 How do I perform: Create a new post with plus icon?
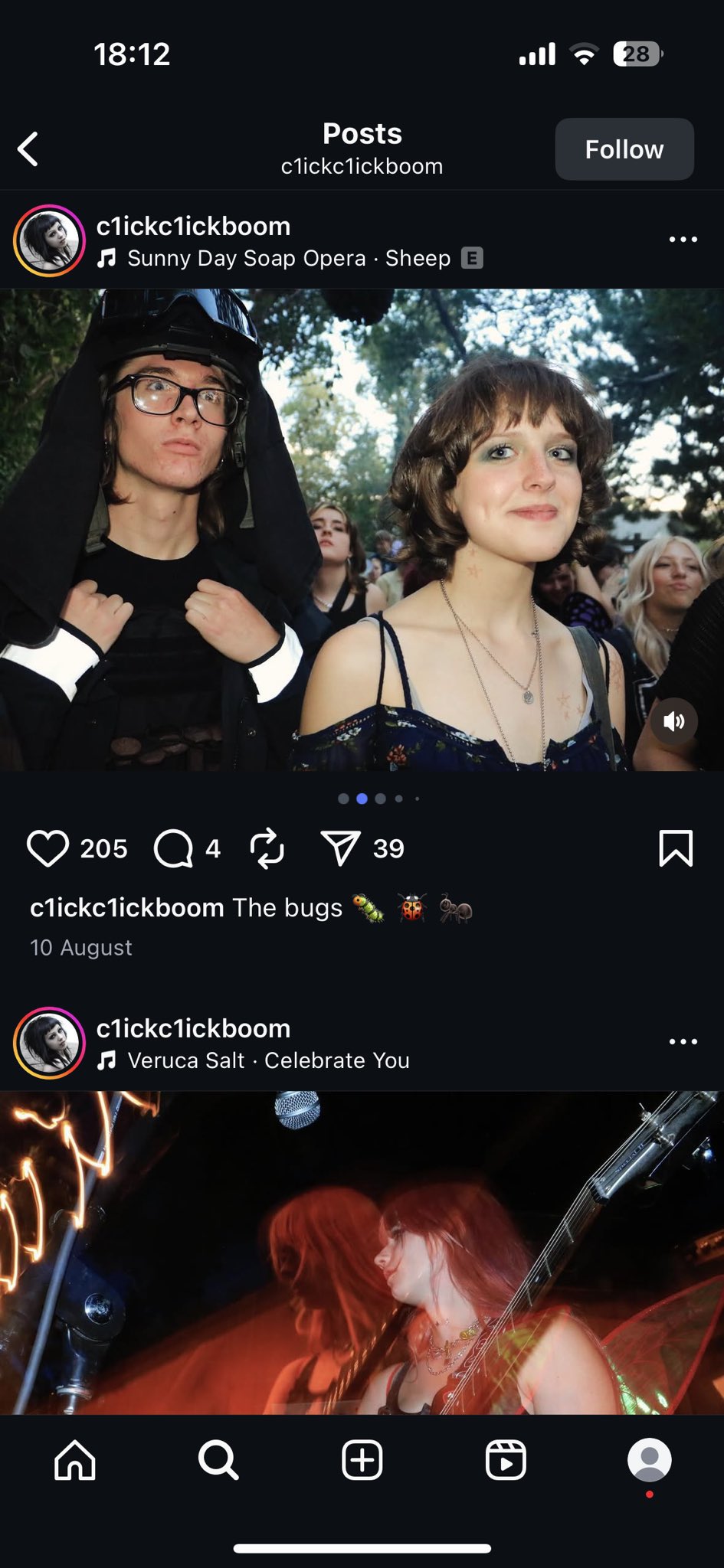(x=362, y=1460)
